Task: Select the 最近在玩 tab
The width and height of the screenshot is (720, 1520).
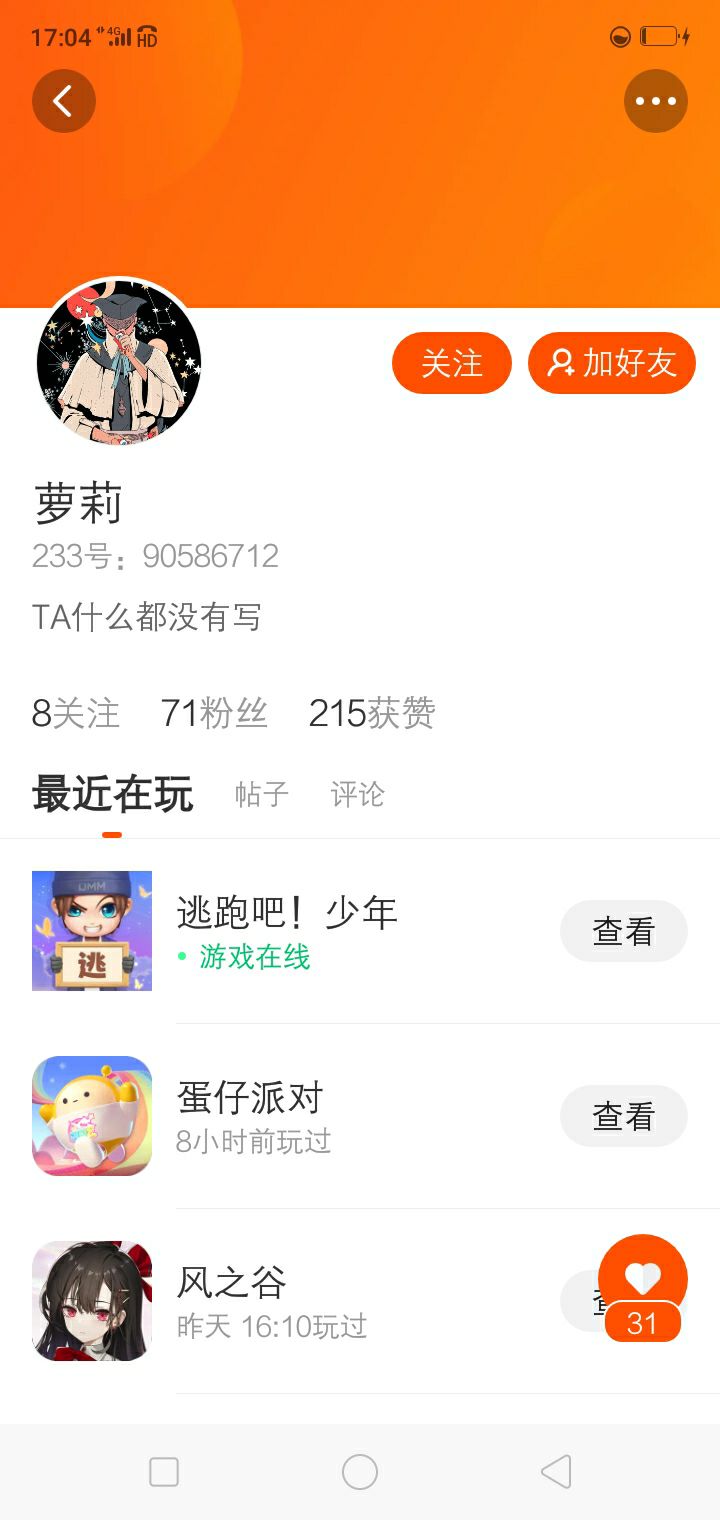Action: pyautogui.click(x=112, y=795)
